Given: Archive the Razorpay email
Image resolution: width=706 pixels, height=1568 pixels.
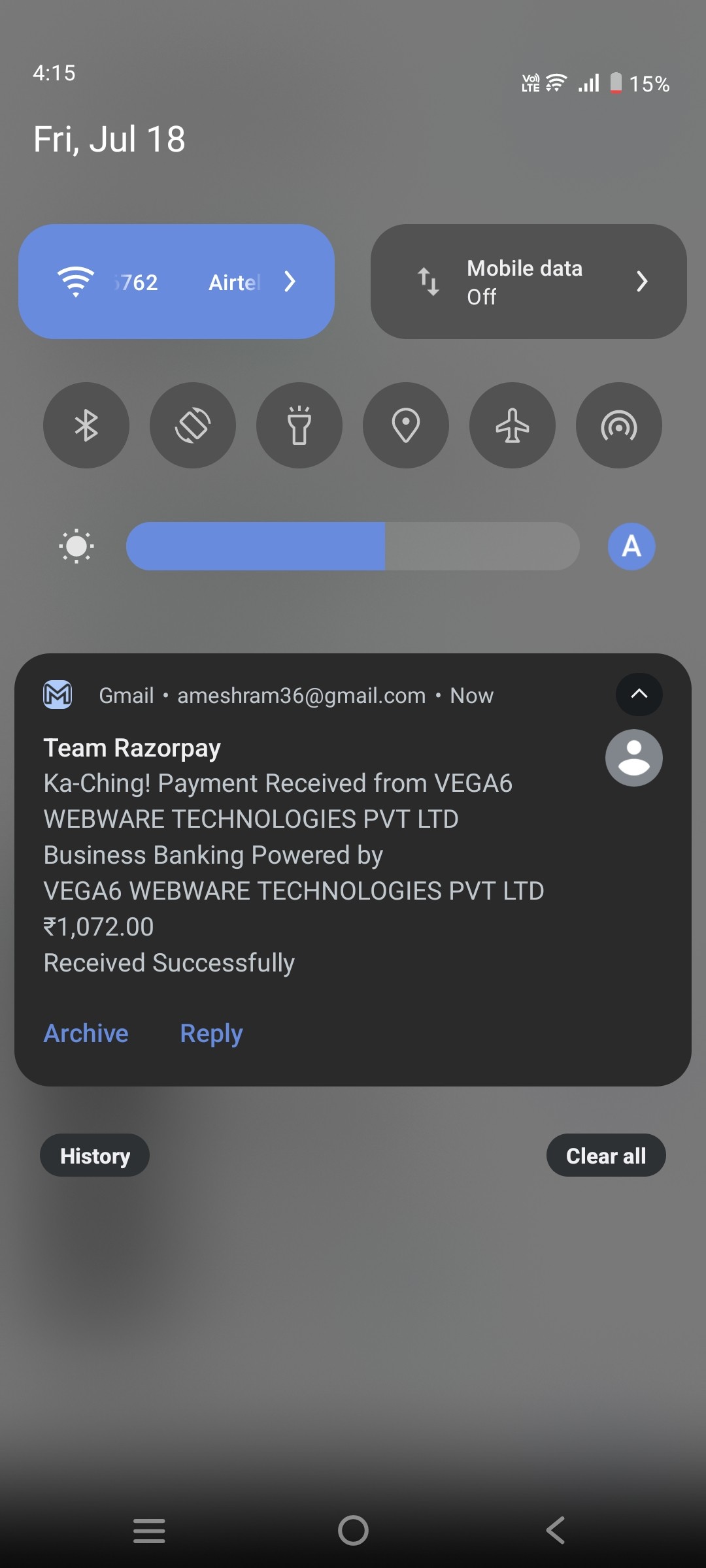Looking at the screenshot, I should pos(86,1034).
